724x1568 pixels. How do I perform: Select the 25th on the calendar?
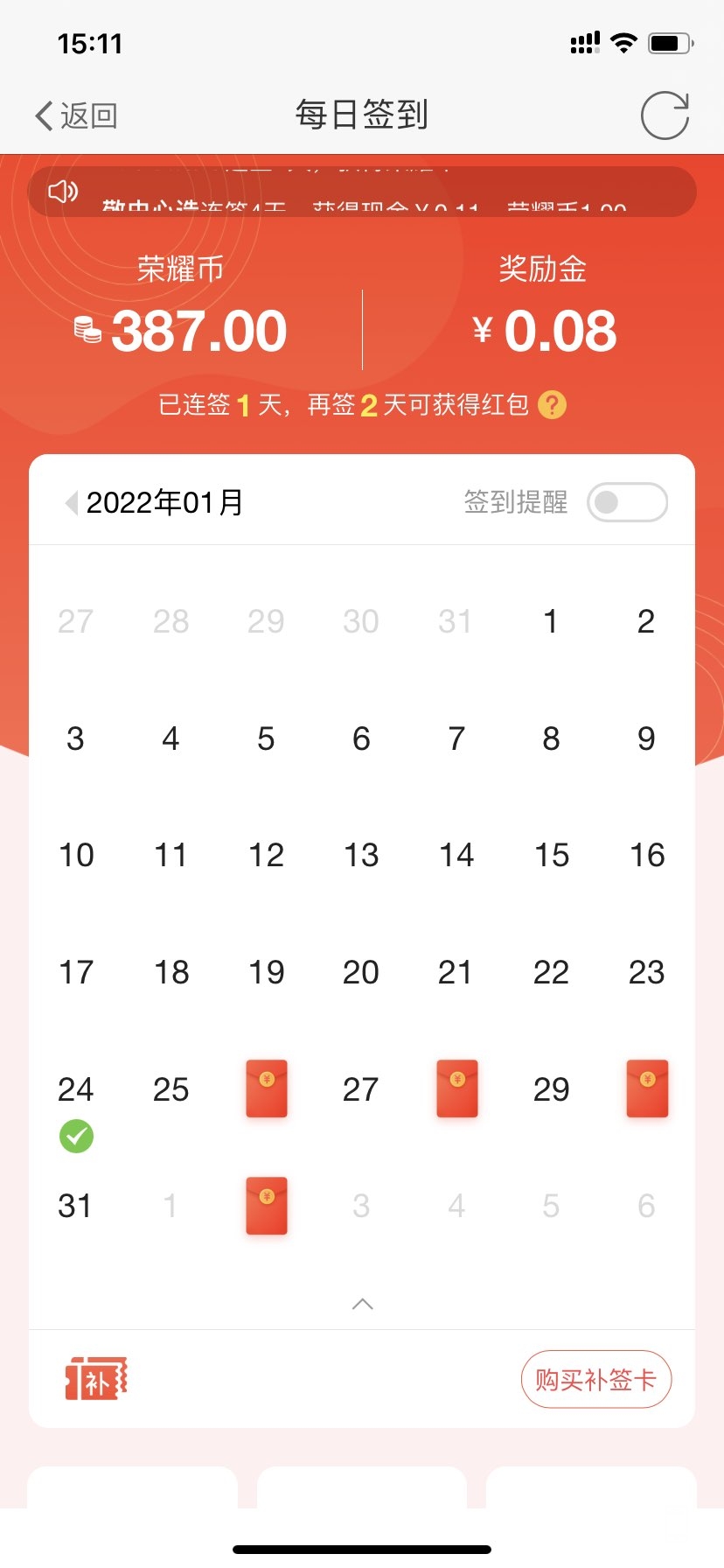pos(171,1089)
